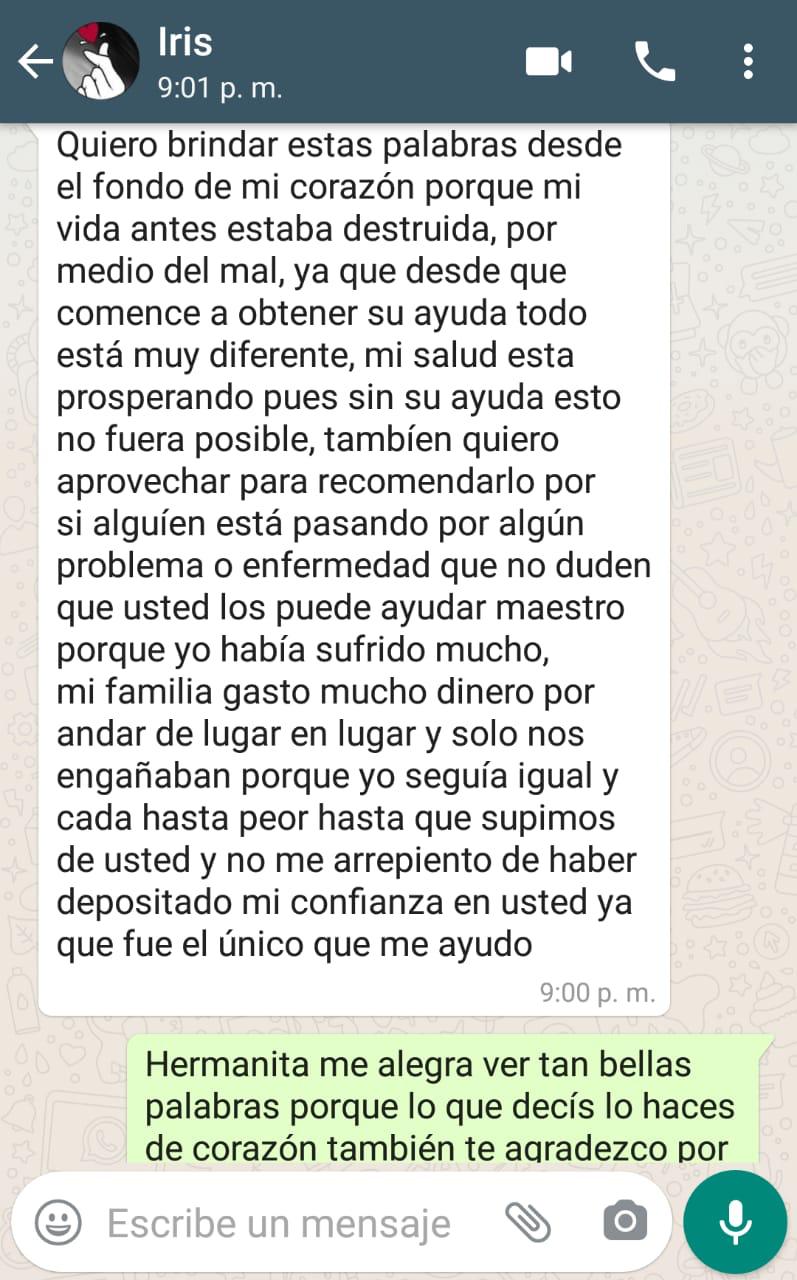Screen dimensions: 797x1280
Task: Open the emoji picker
Action: pos(58,1221)
